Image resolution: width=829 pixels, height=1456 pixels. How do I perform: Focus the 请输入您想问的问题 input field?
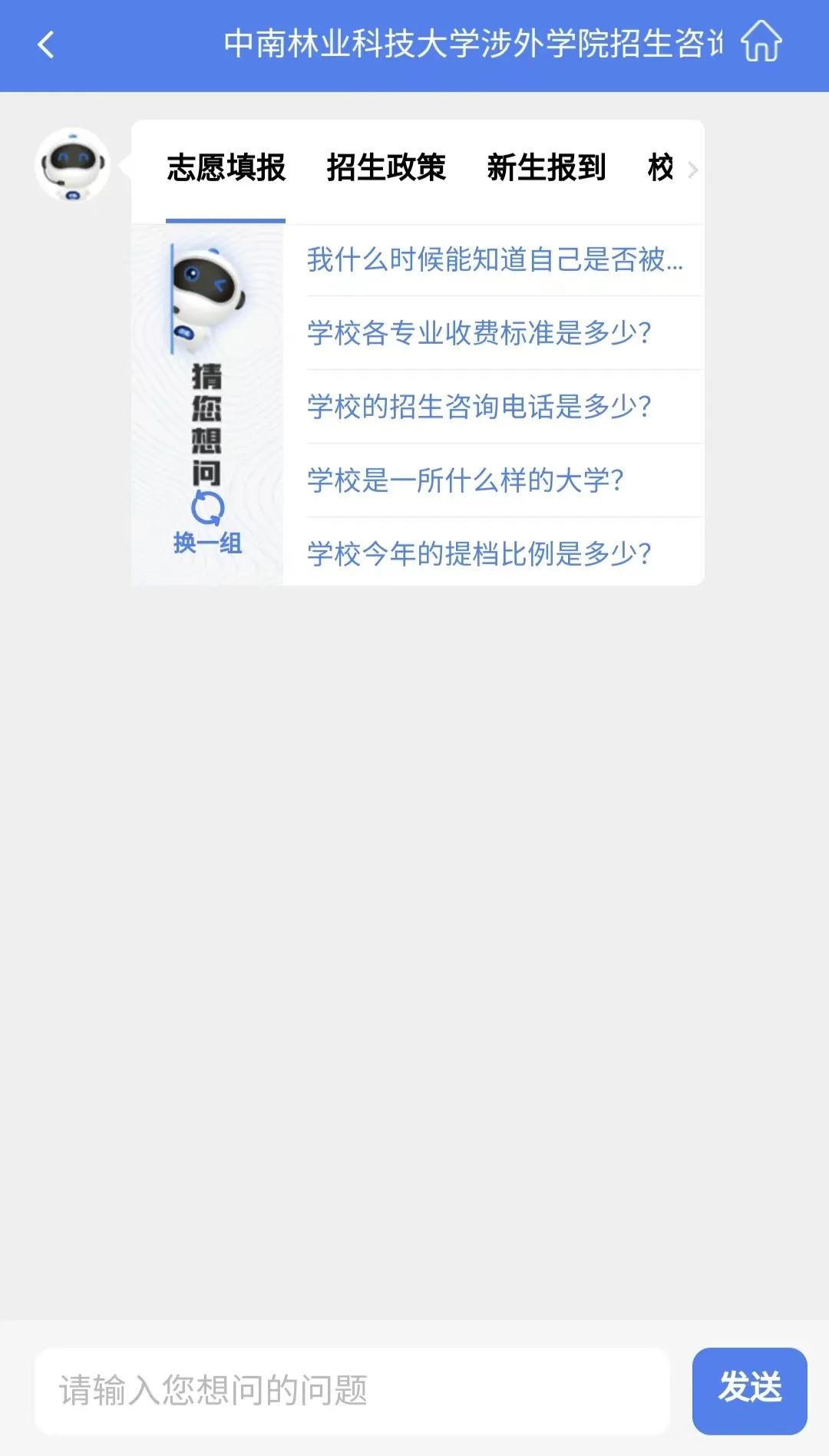pyautogui.click(x=352, y=1391)
